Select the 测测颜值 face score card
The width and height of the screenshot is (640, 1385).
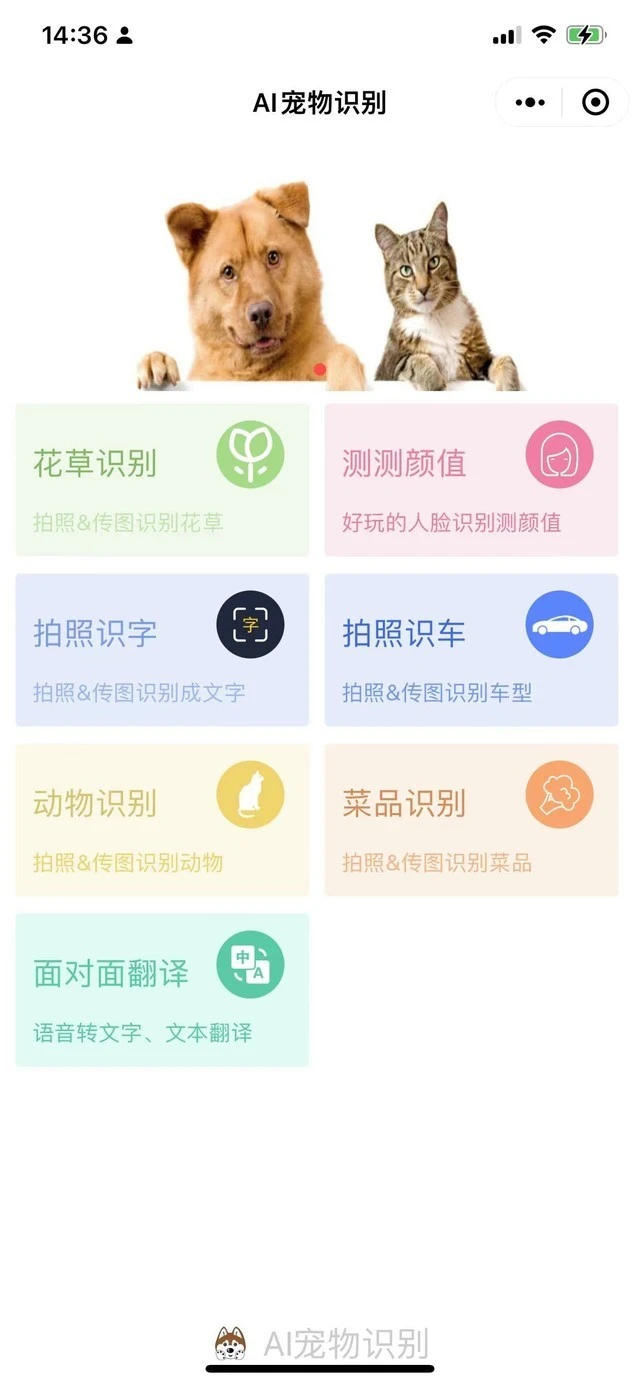coord(471,479)
